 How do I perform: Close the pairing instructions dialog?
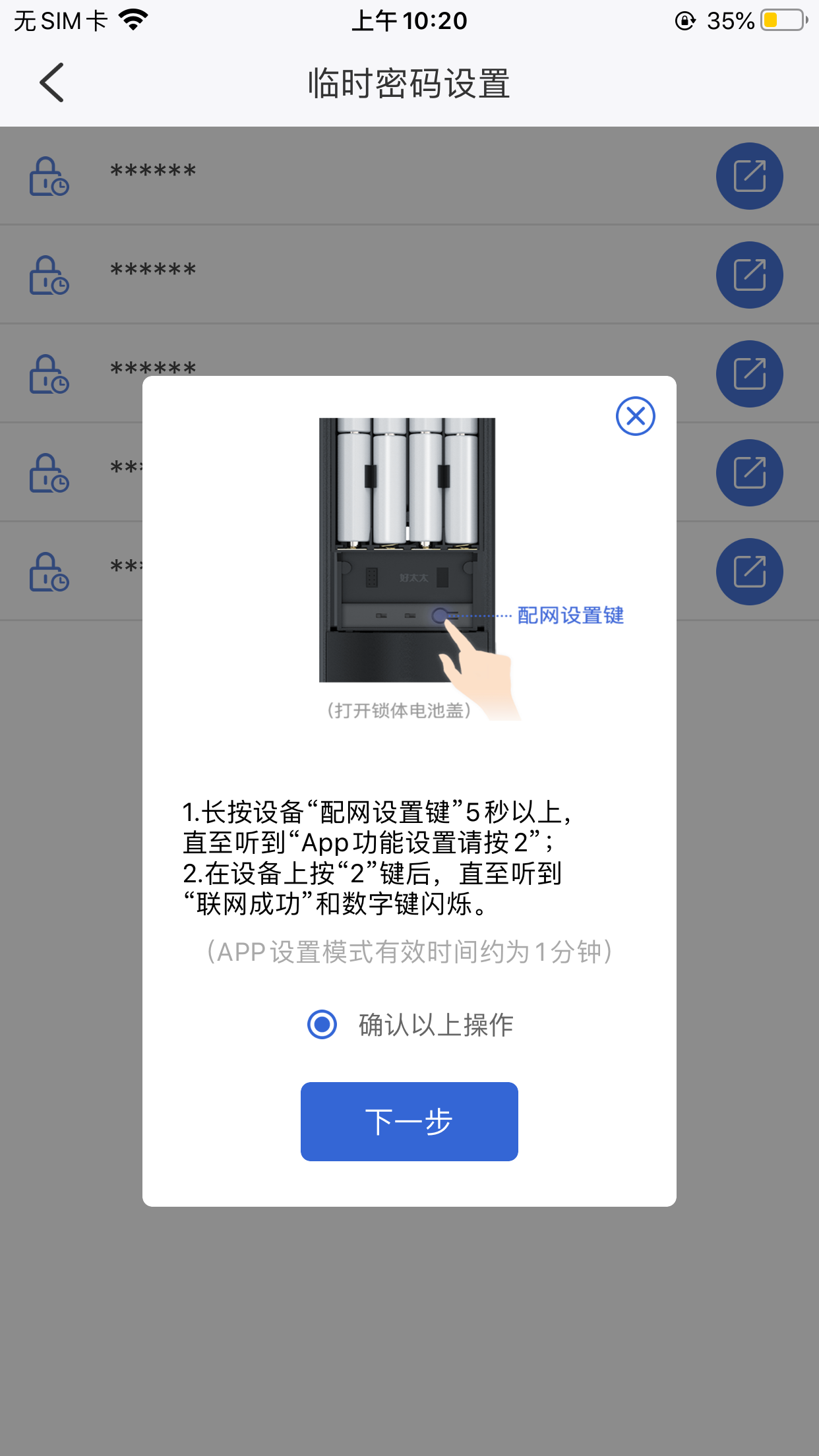(635, 416)
